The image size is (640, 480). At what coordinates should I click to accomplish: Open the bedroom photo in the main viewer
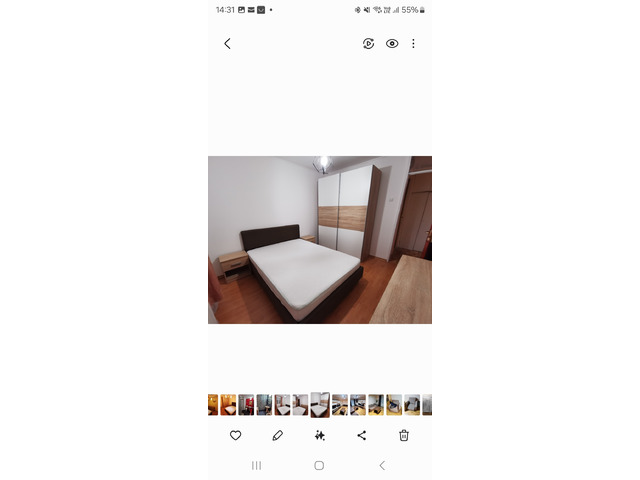(320, 240)
